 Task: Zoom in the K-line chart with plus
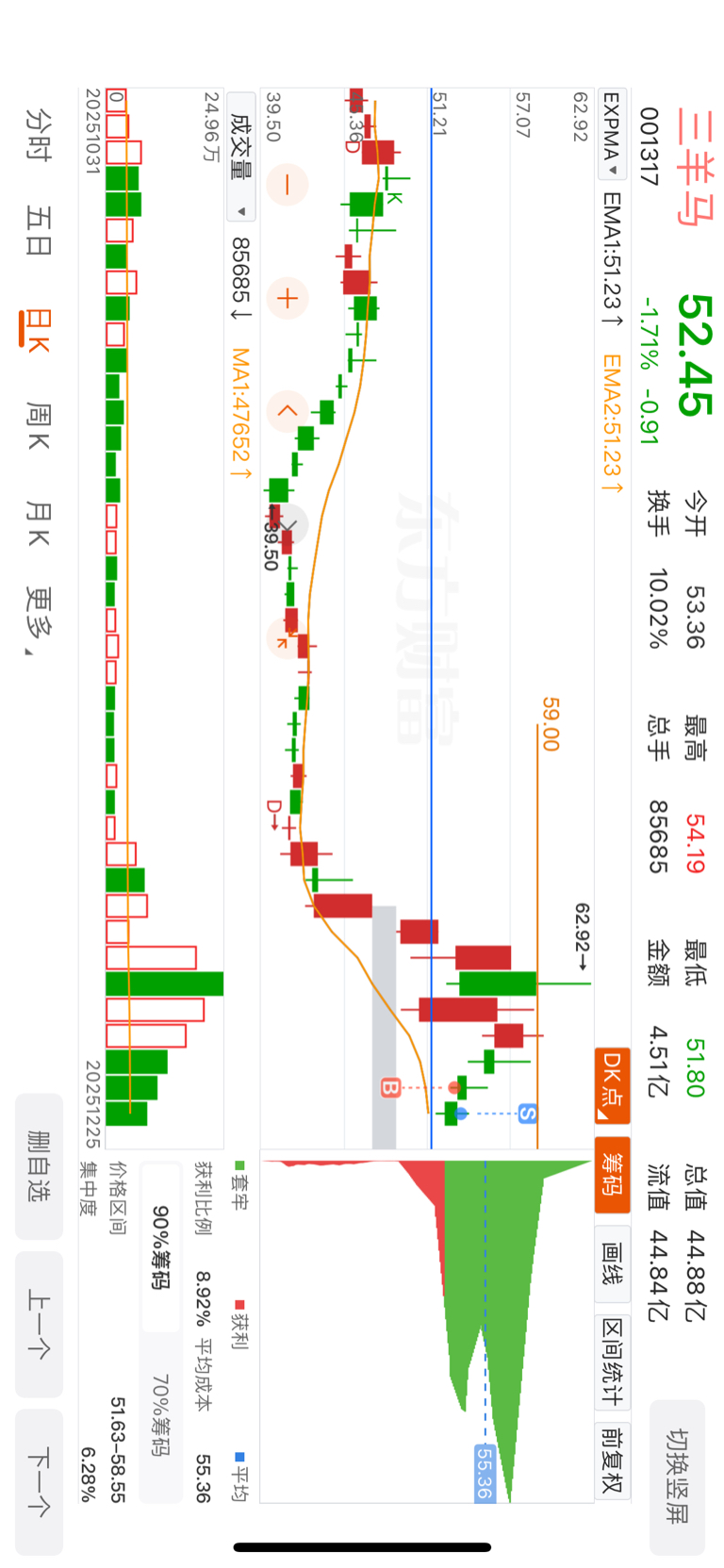pyautogui.click(x=287, y=299)
